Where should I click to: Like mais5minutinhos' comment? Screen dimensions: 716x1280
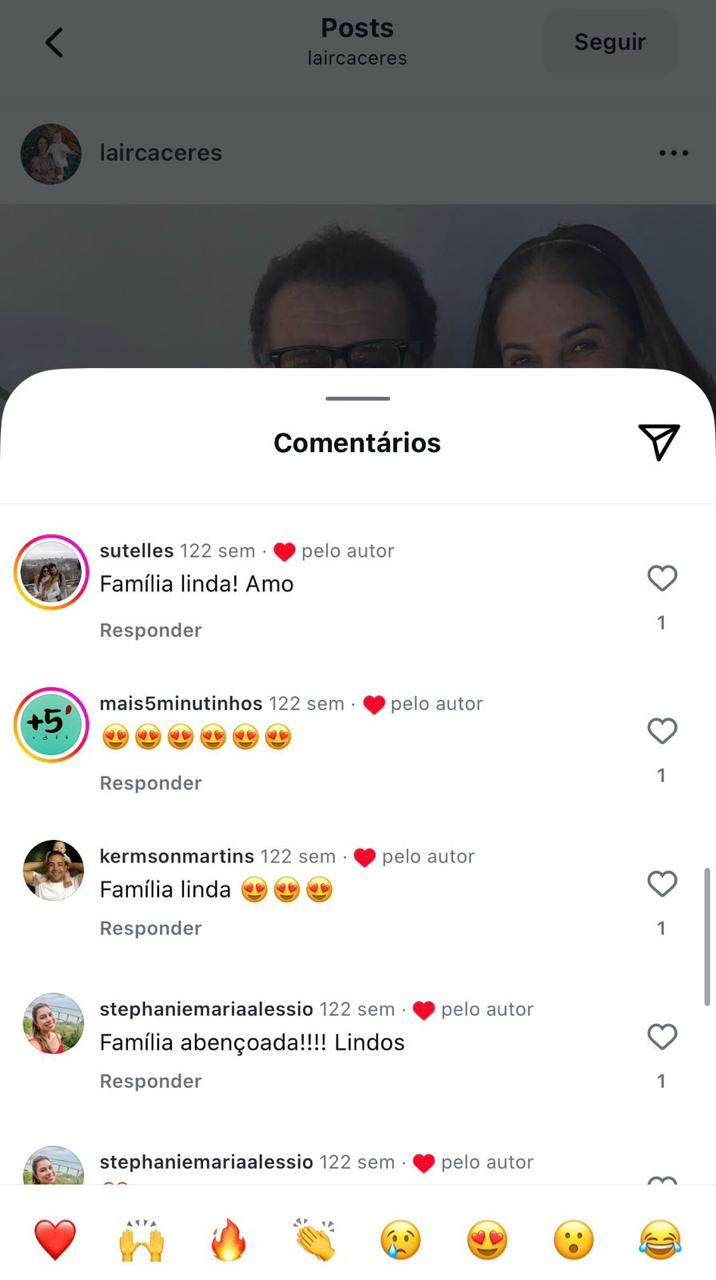click(662, 731)
